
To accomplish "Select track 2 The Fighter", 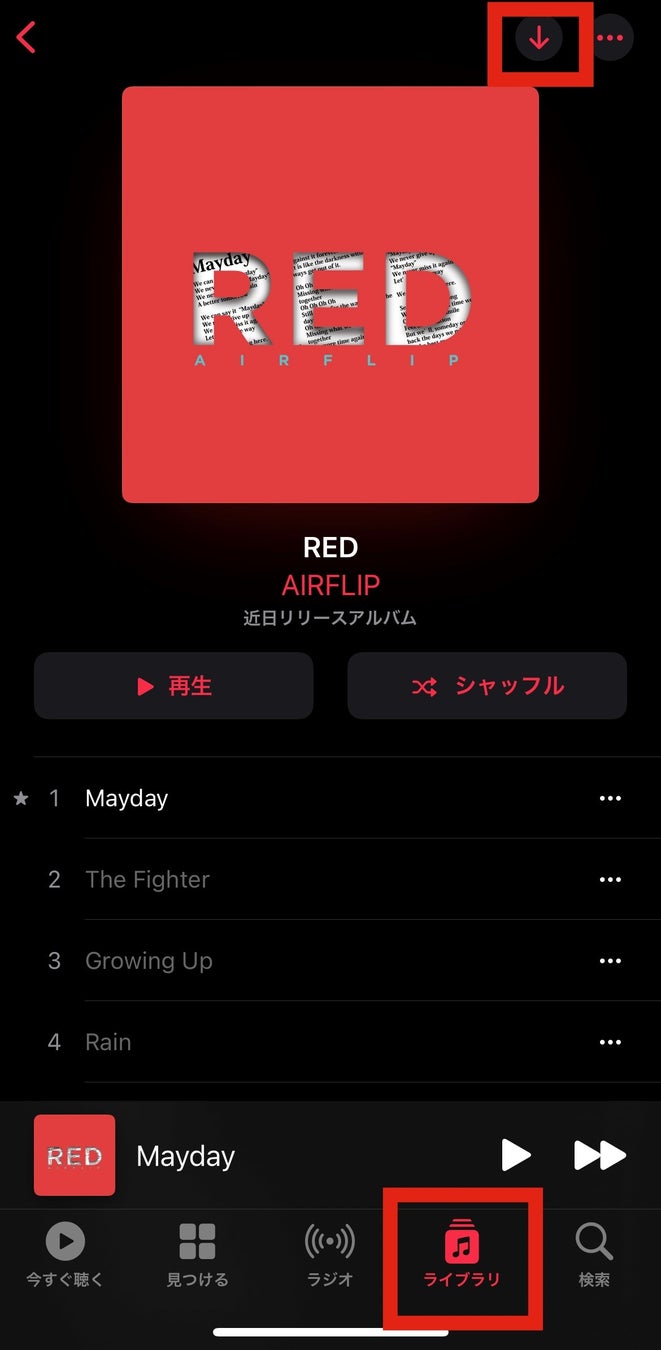I will (148, 879).
